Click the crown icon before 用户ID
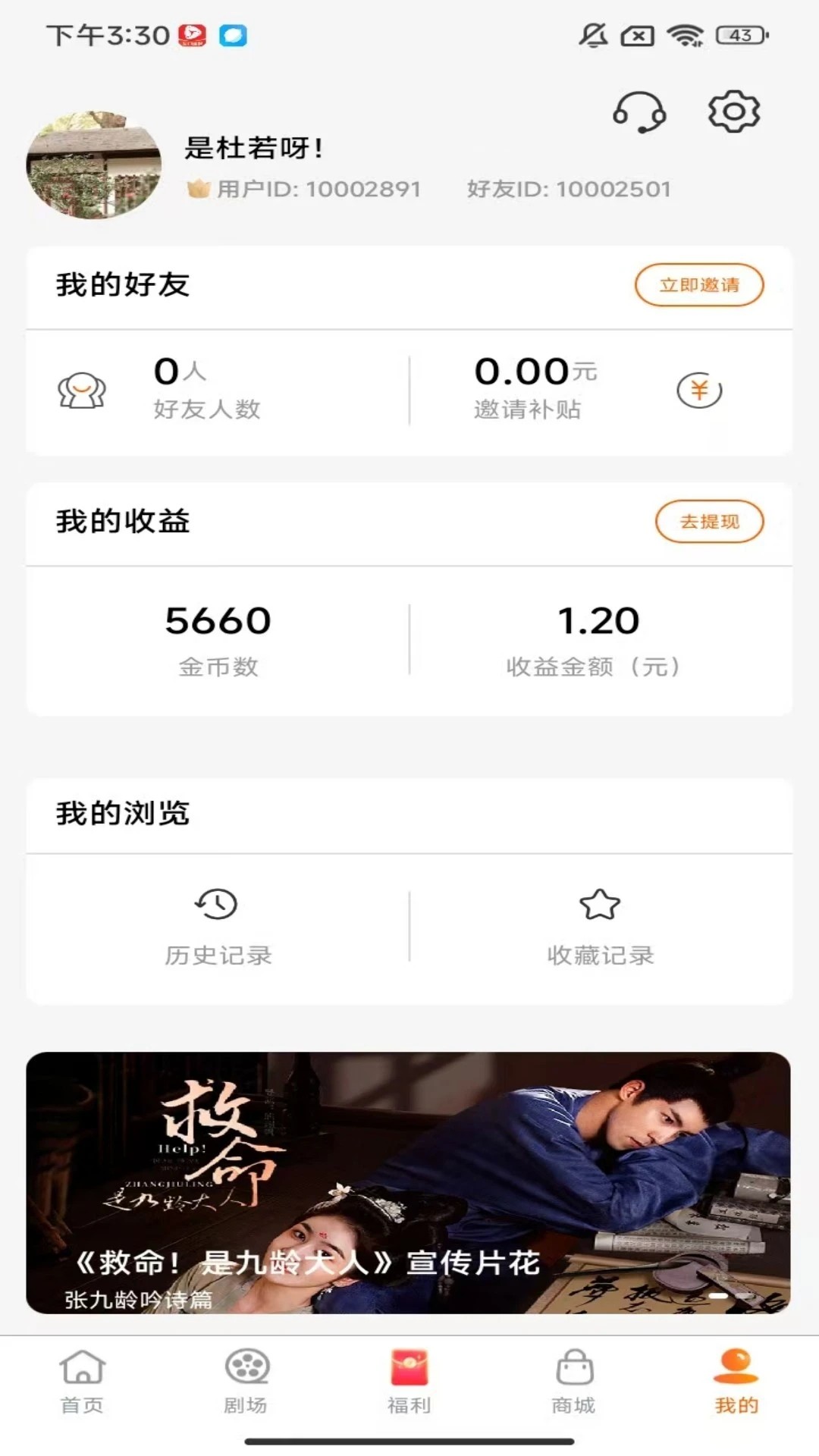Viewport: 819px width, 1456px height. click(x=196, y=189)
